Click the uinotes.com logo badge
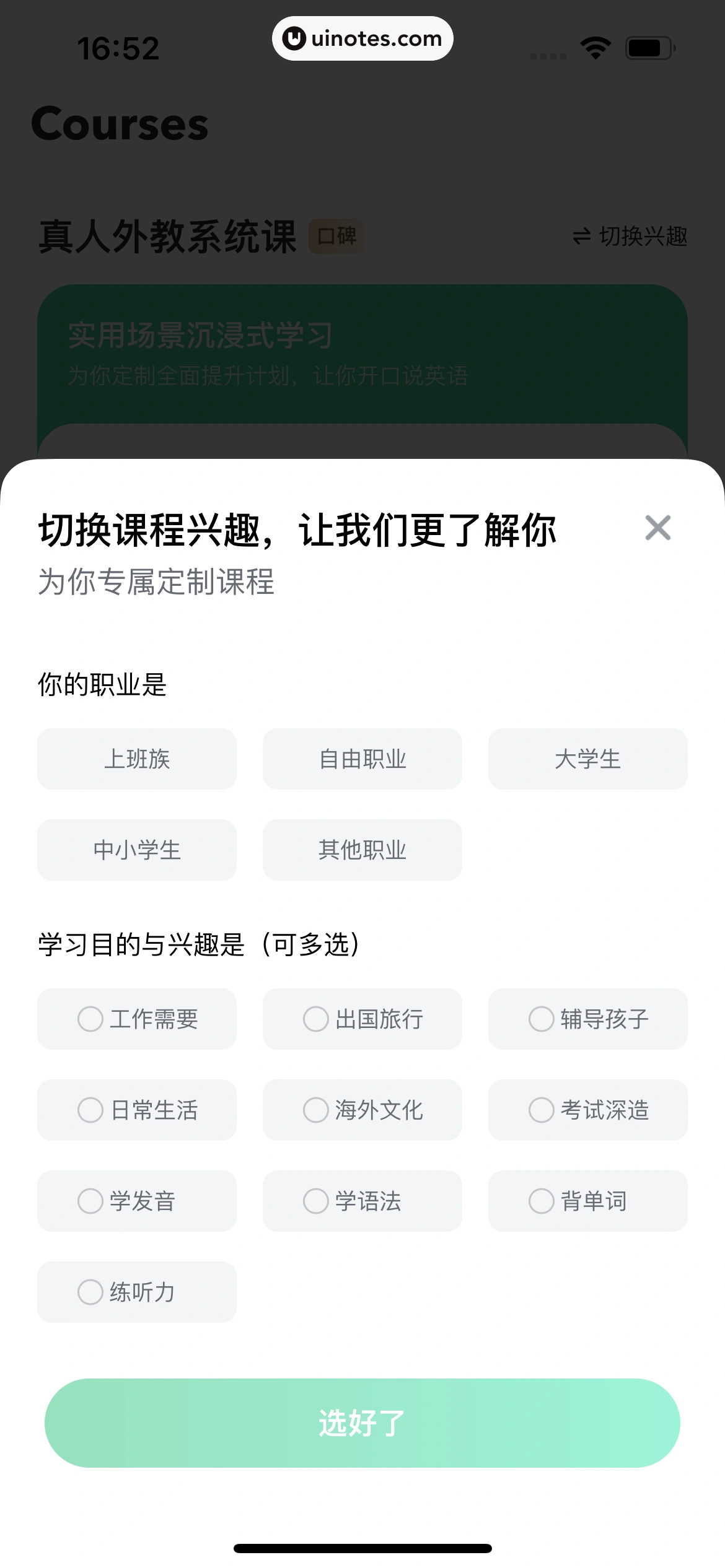 click(362, 38)
